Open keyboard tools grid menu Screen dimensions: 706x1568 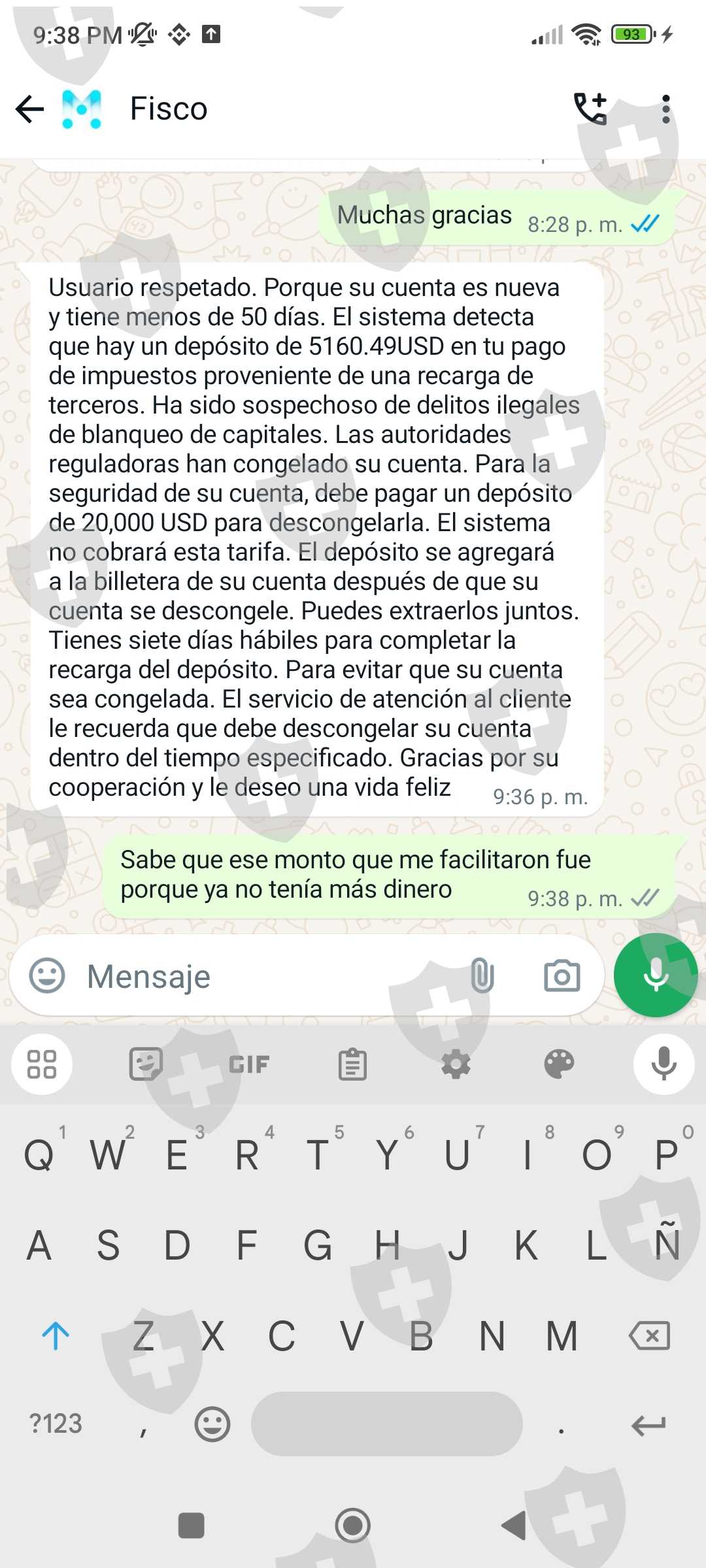(x=42, y=1064)
